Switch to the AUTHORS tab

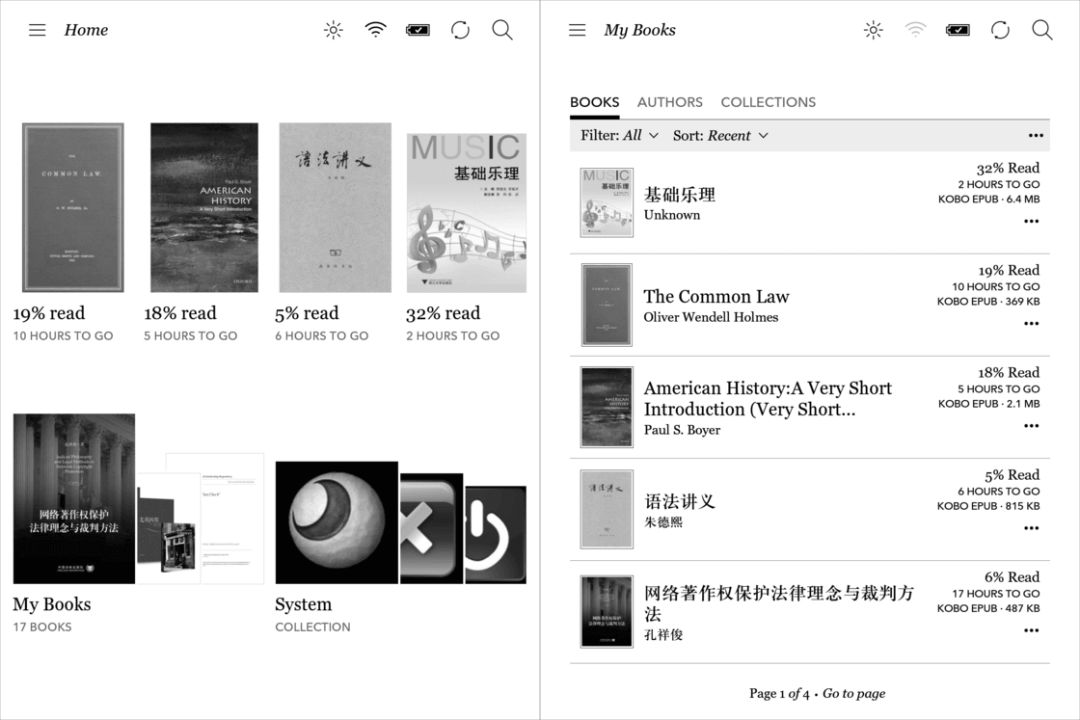point(669,102)
